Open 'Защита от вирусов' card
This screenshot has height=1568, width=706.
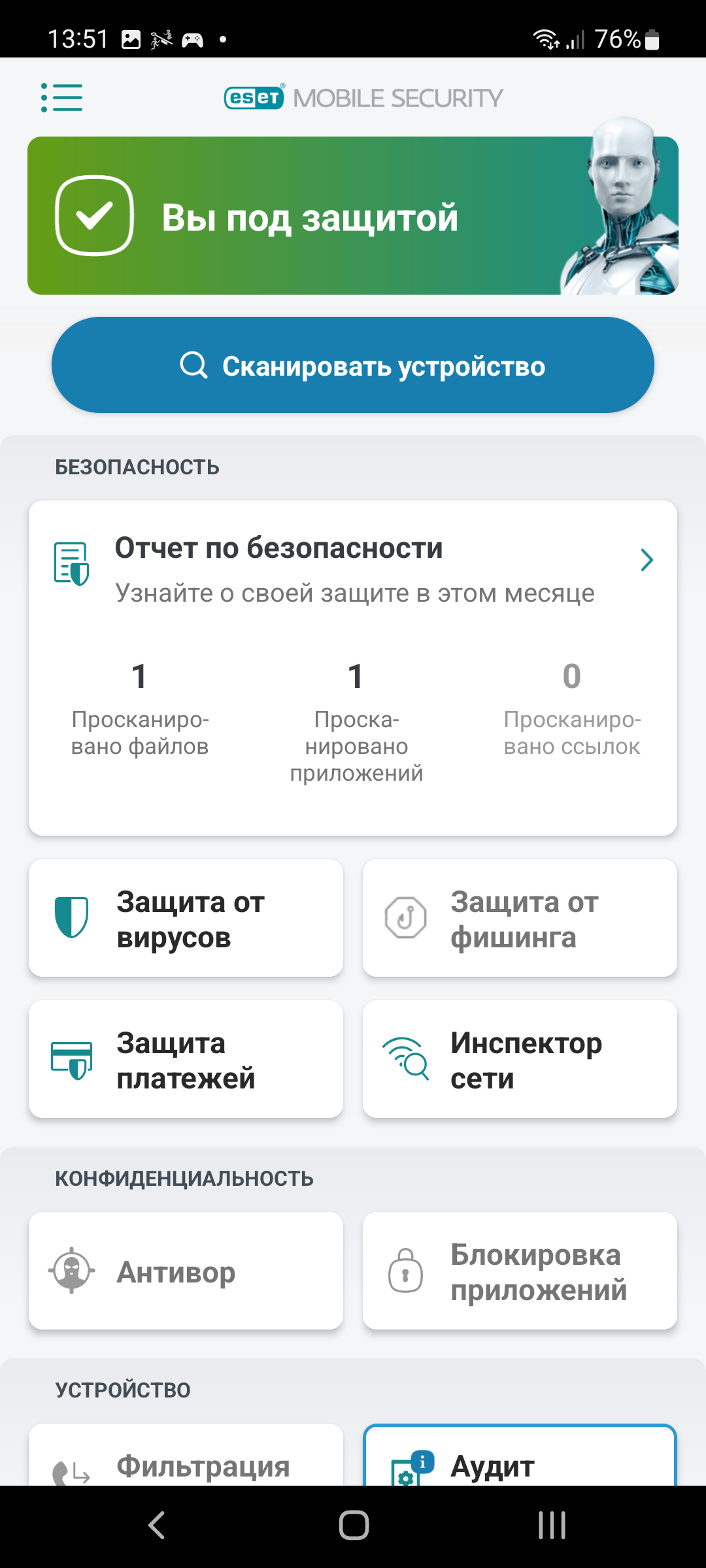click(x=186, y=918)
